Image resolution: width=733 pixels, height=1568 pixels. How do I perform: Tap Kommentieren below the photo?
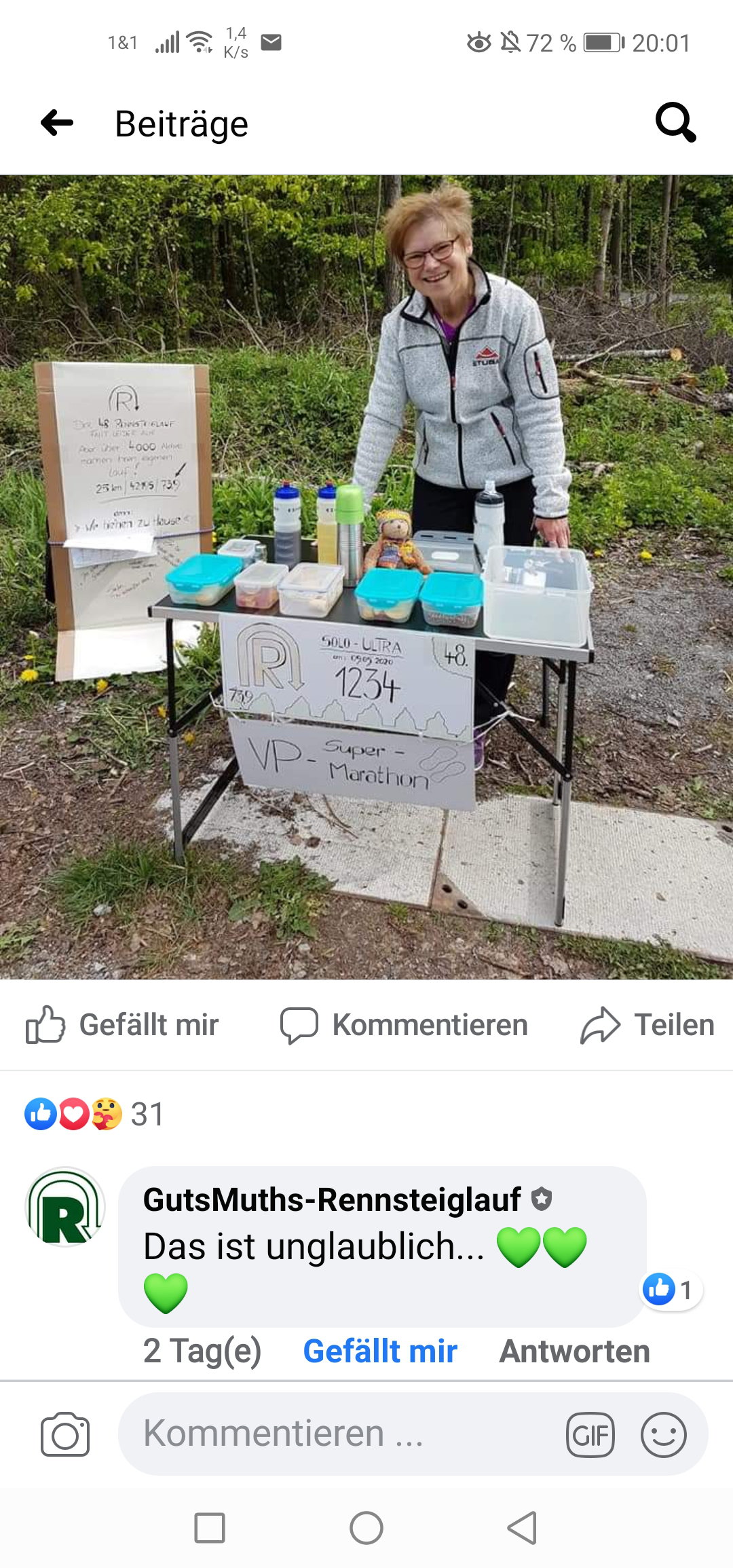(405, 1025)
